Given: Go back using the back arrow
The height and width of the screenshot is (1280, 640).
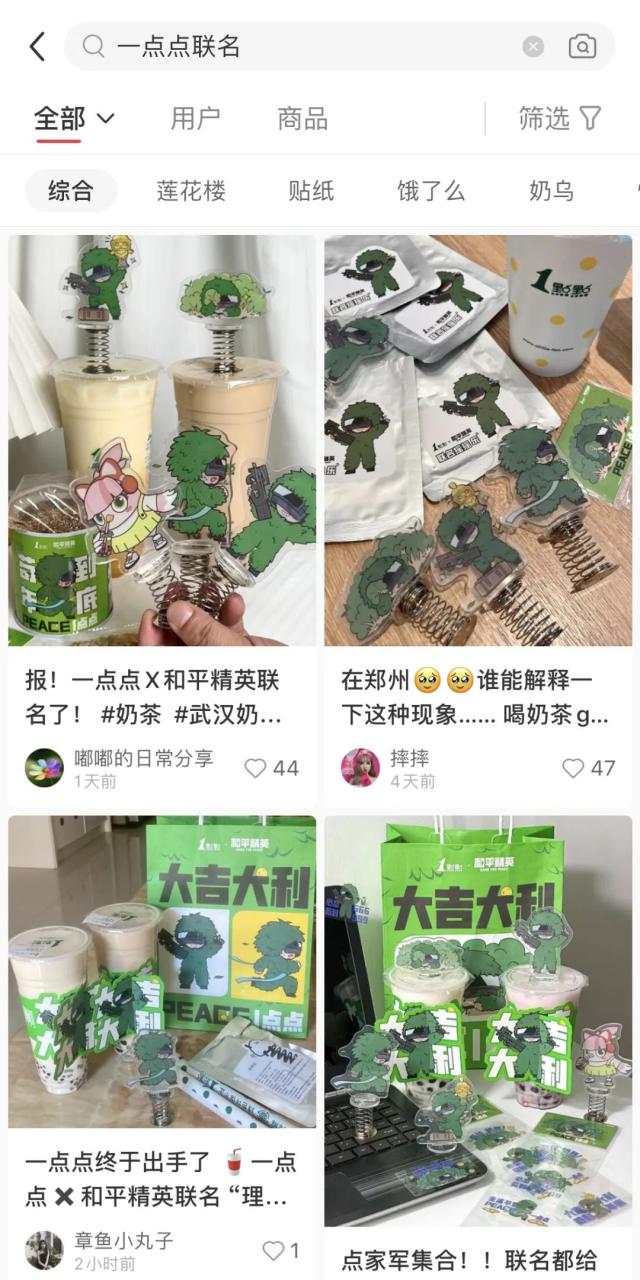Looking at the screenshot, I should pyautogui.click(x=37, y=46).
